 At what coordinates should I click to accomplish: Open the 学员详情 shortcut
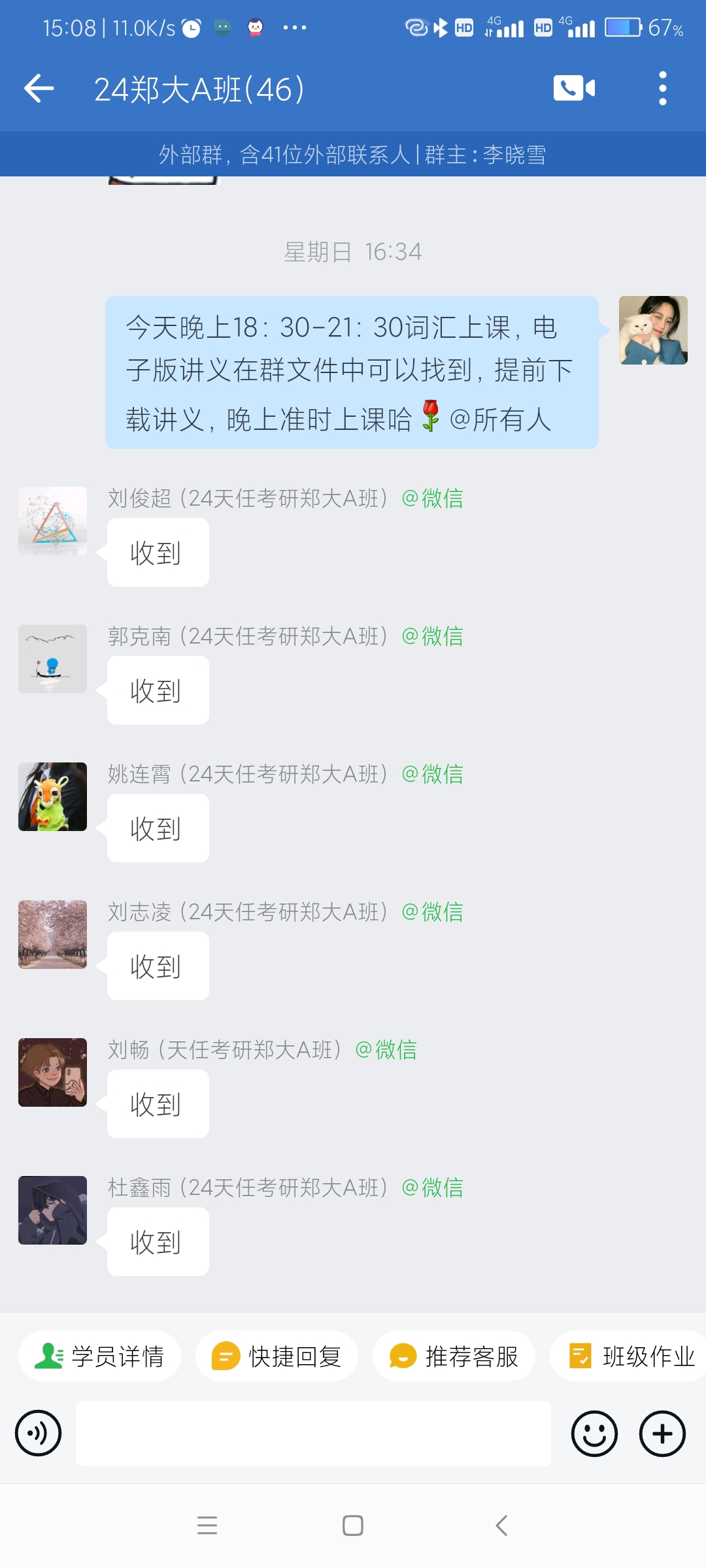[x=99, y=1357]
